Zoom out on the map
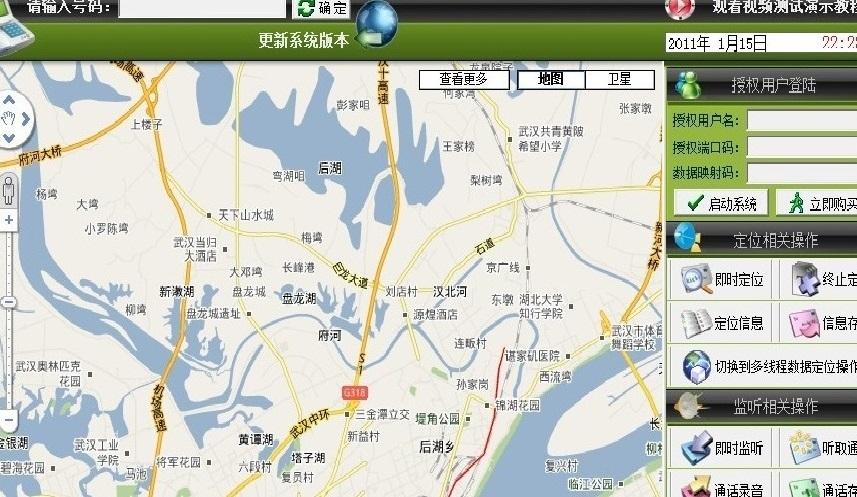This screenshot has width=857, height=497. click(x=8, y=421)
